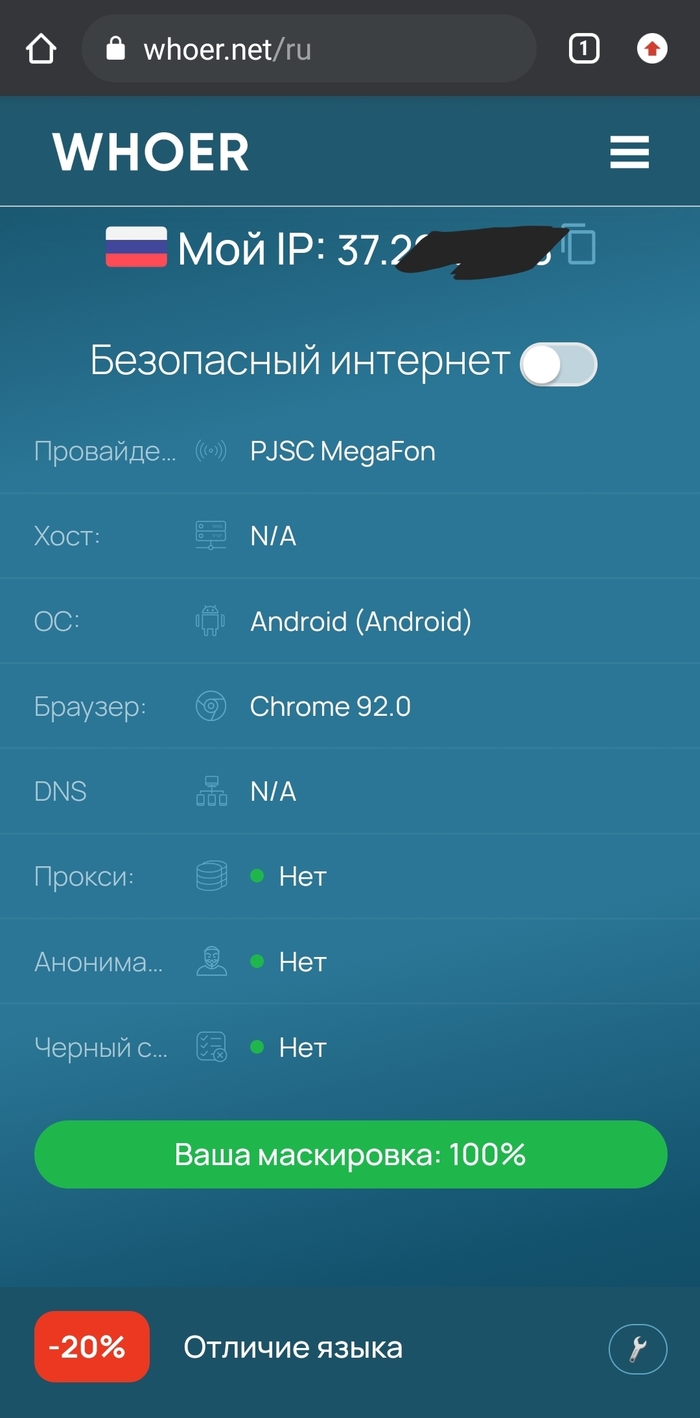Tap the Ваша маскировка: 100% button
The image size is (700, 1418).
pos(350,1155)
